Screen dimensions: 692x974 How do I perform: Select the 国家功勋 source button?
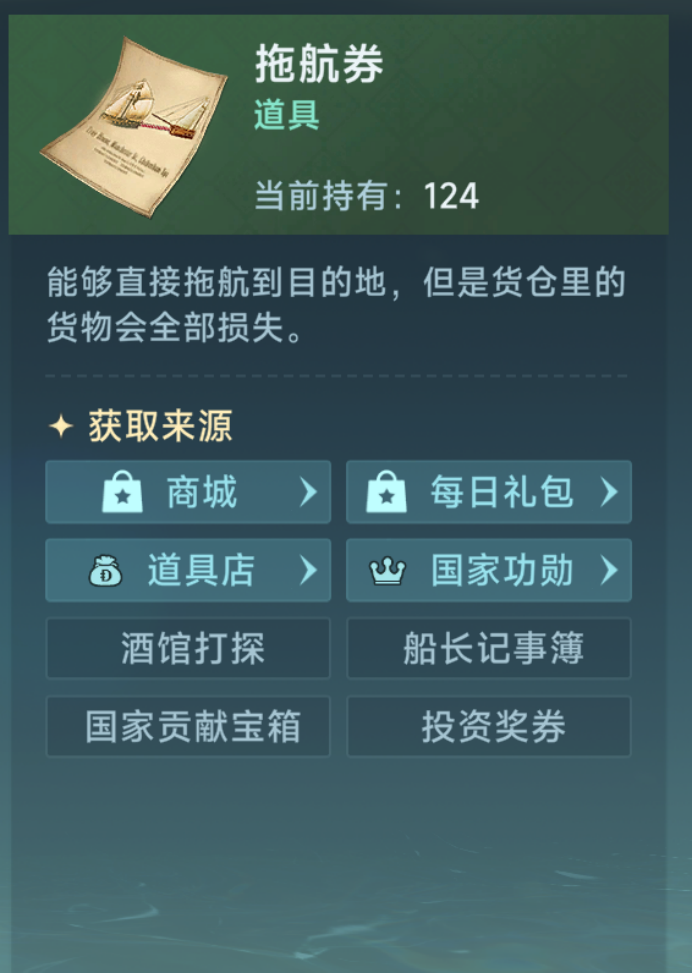[489, 570]
